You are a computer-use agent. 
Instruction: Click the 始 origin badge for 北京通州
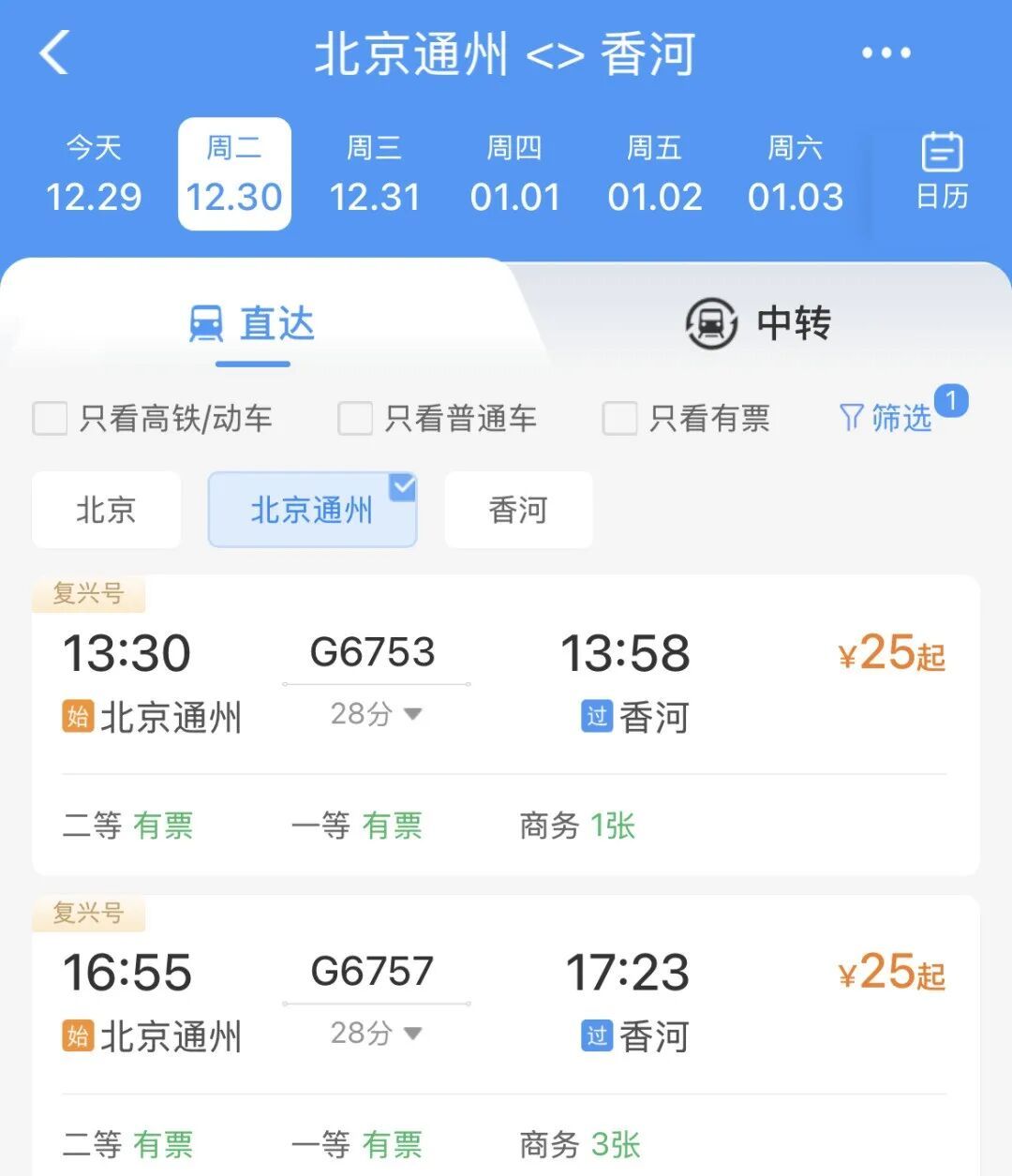click(x=77, y=718)
